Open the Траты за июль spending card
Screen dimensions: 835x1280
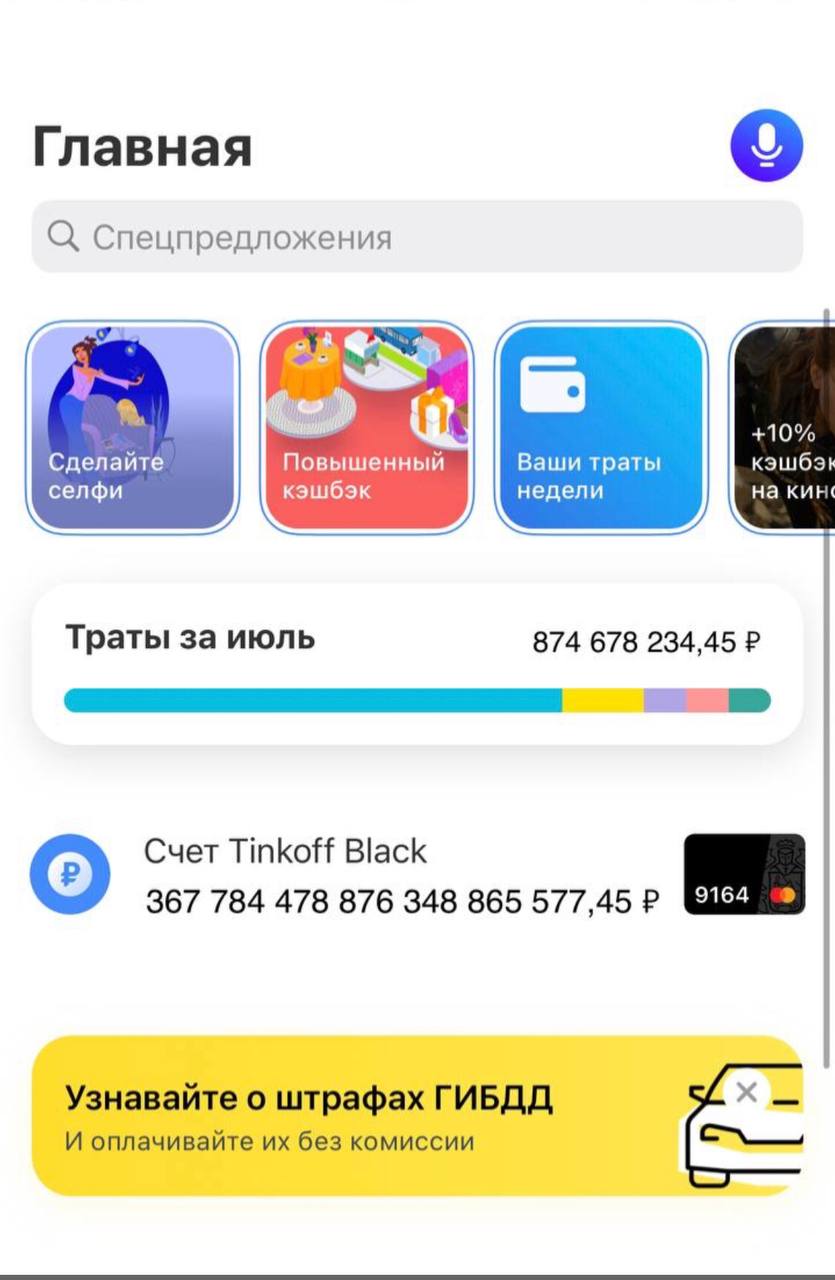(x=417, y=663)
